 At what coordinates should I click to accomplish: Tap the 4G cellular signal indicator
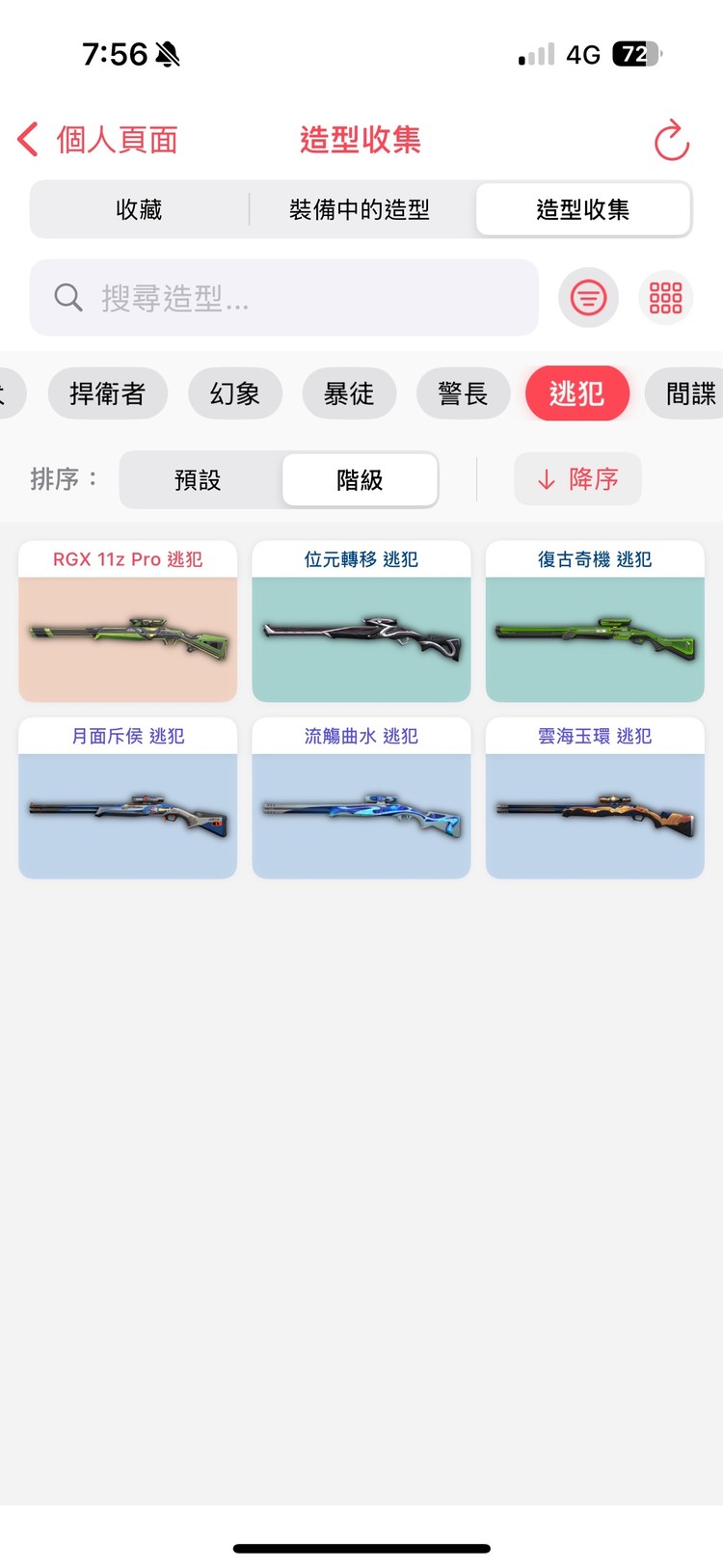(580, 55)
